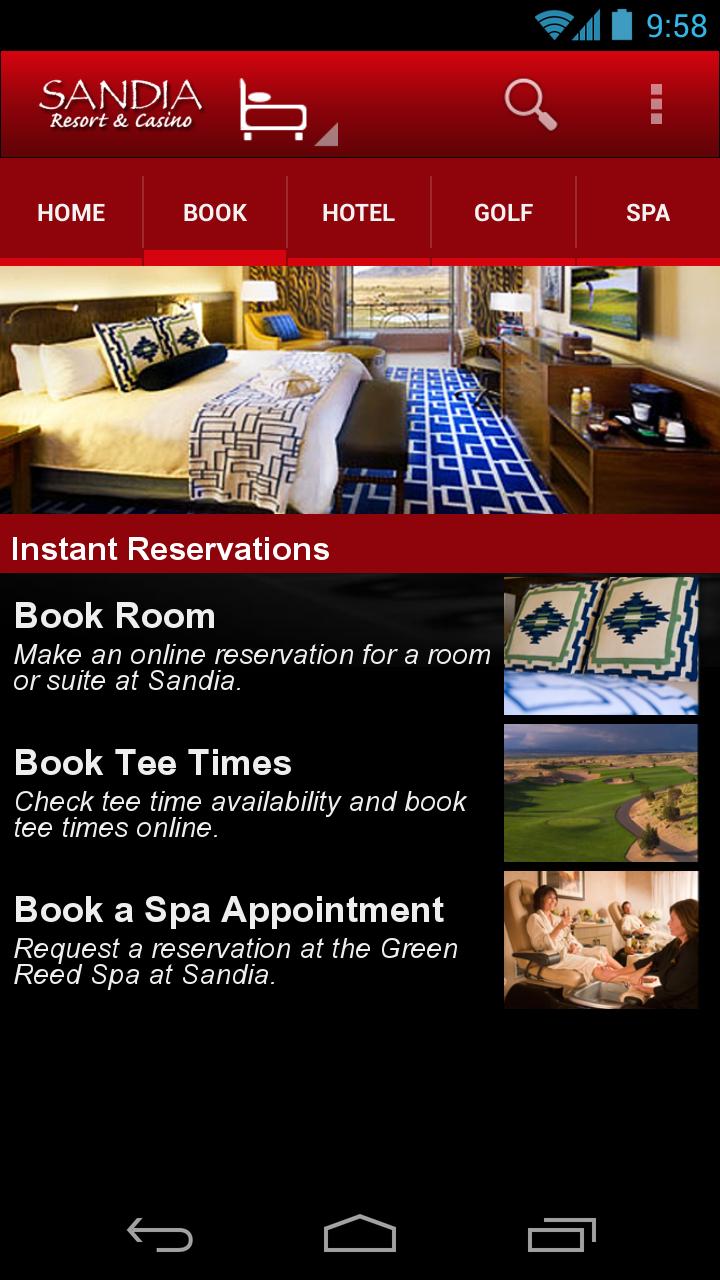Select the BOOK tab
The image size is (720, 1280).
(215, 213)
